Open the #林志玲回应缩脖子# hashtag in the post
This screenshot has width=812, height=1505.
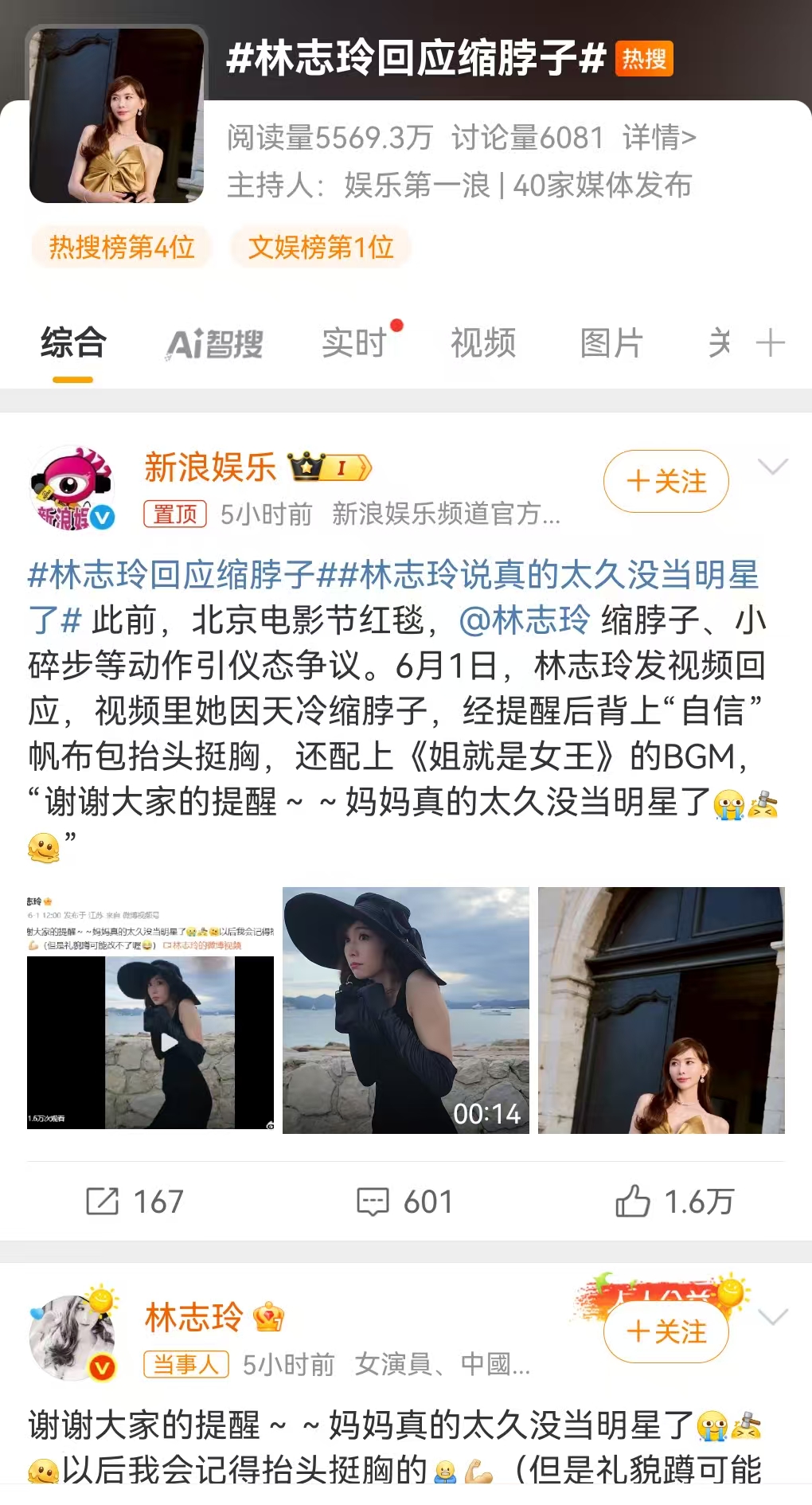coord(171,574)
